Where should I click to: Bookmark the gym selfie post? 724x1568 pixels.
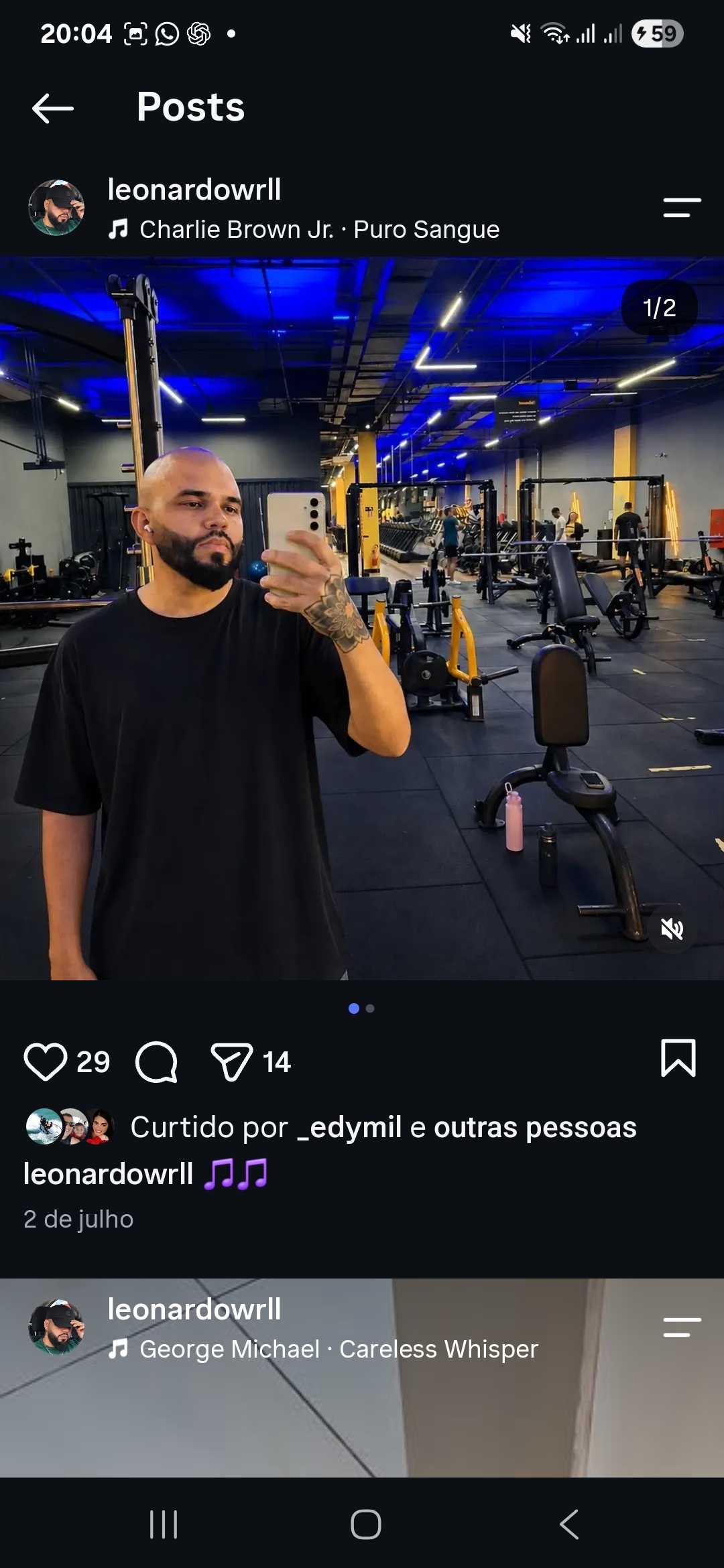(x=678, y=1058)
